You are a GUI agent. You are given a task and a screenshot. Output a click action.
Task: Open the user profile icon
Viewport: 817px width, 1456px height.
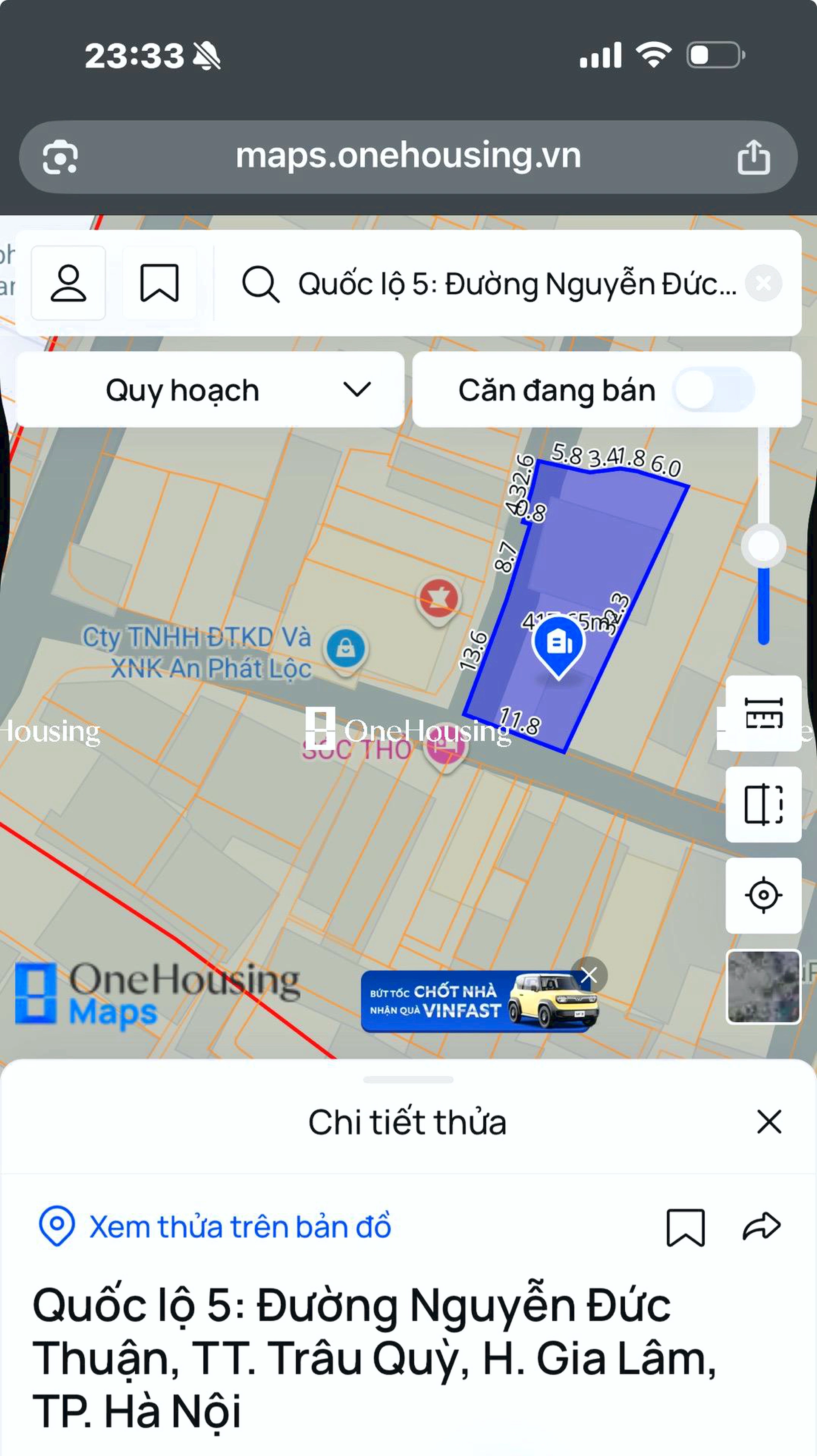(68, 283)
